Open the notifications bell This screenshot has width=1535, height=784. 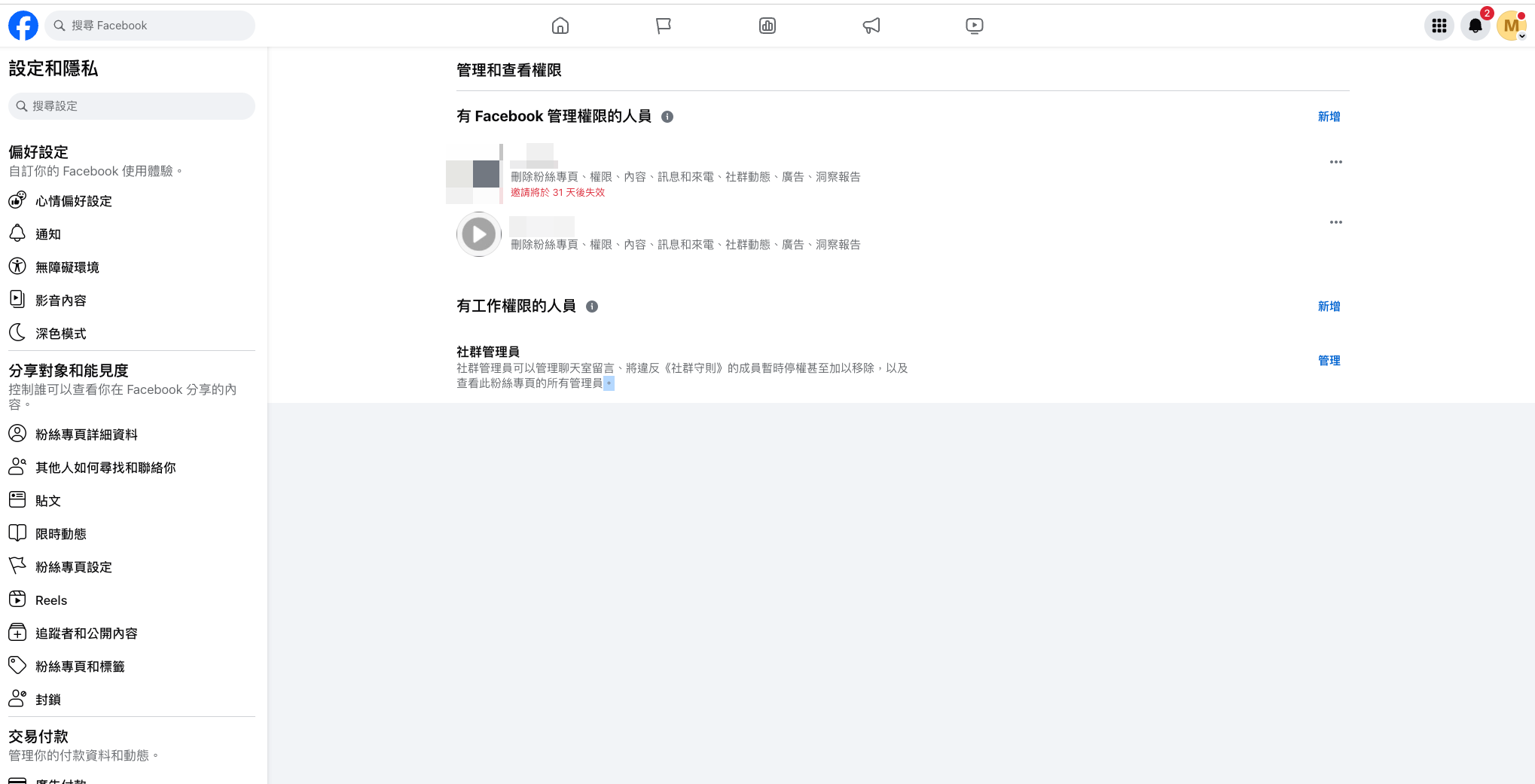coord(1475,26)
